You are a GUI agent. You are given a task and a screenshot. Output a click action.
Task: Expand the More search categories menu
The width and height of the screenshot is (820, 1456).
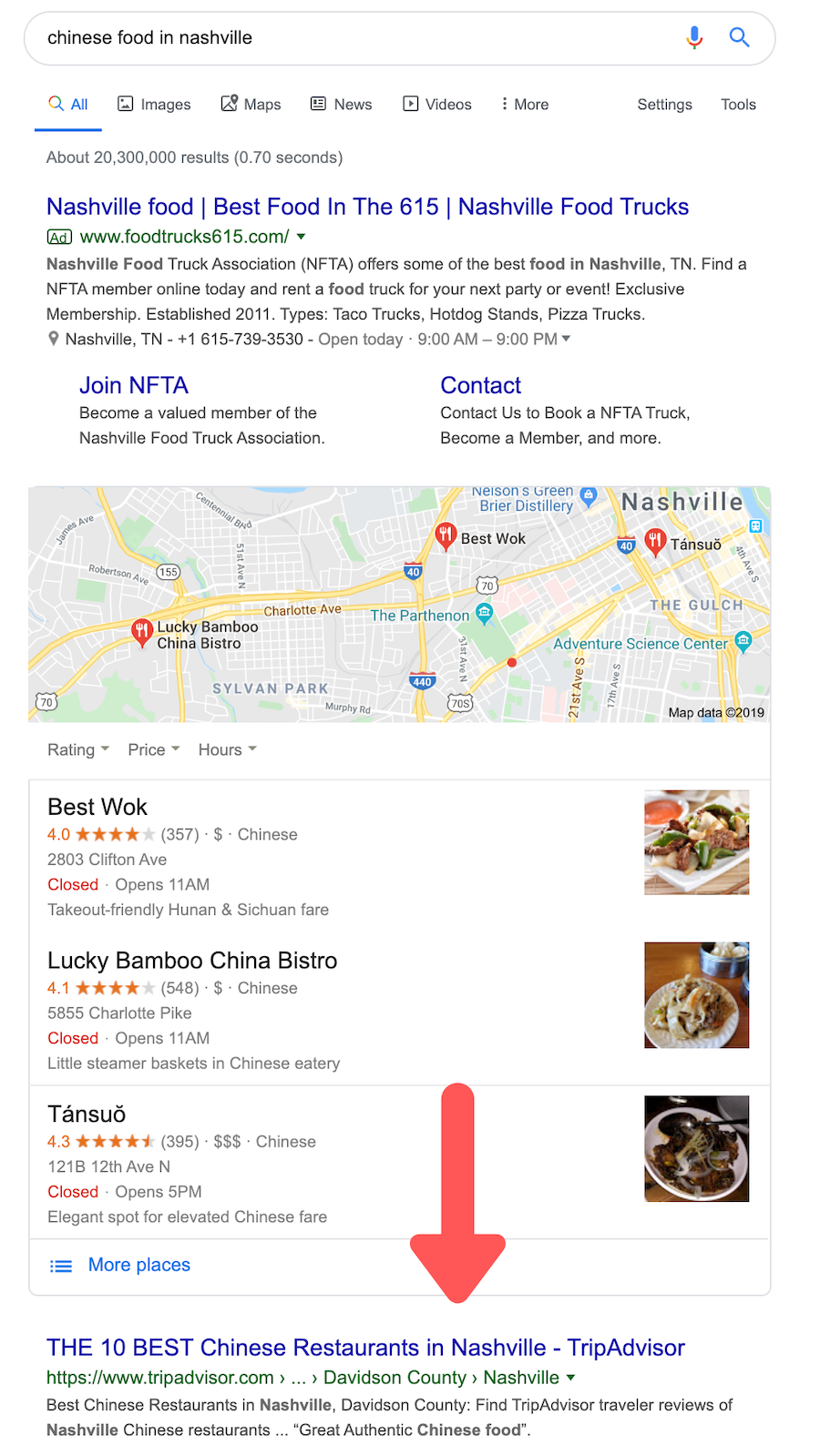(525, 105)
